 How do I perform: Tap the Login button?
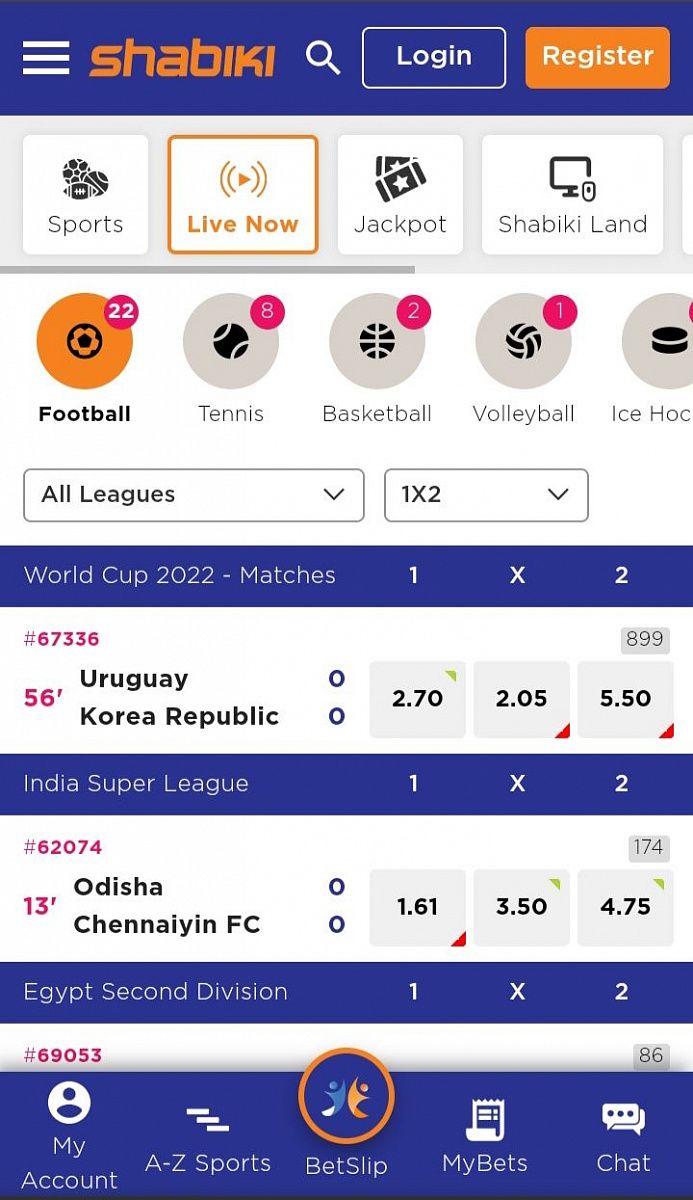pos(433,57)
